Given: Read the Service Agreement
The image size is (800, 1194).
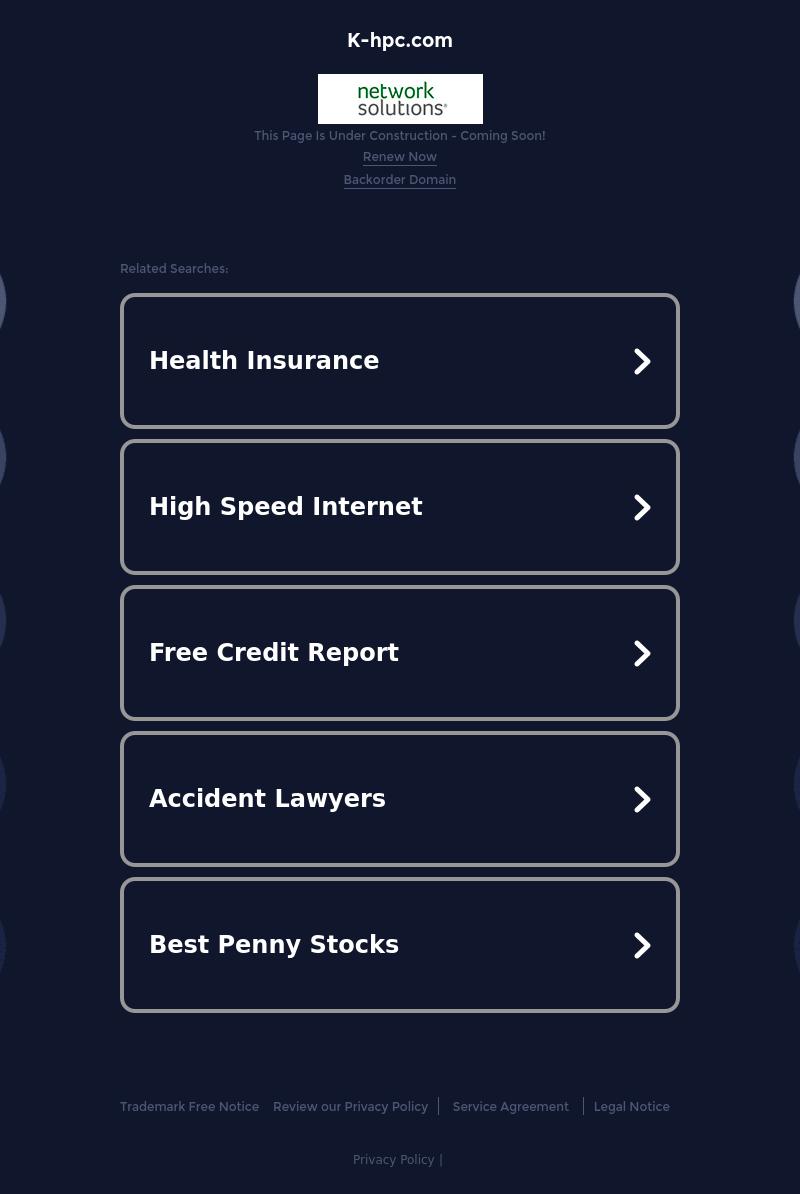Looking at the screenshot, I should 510,1107.
